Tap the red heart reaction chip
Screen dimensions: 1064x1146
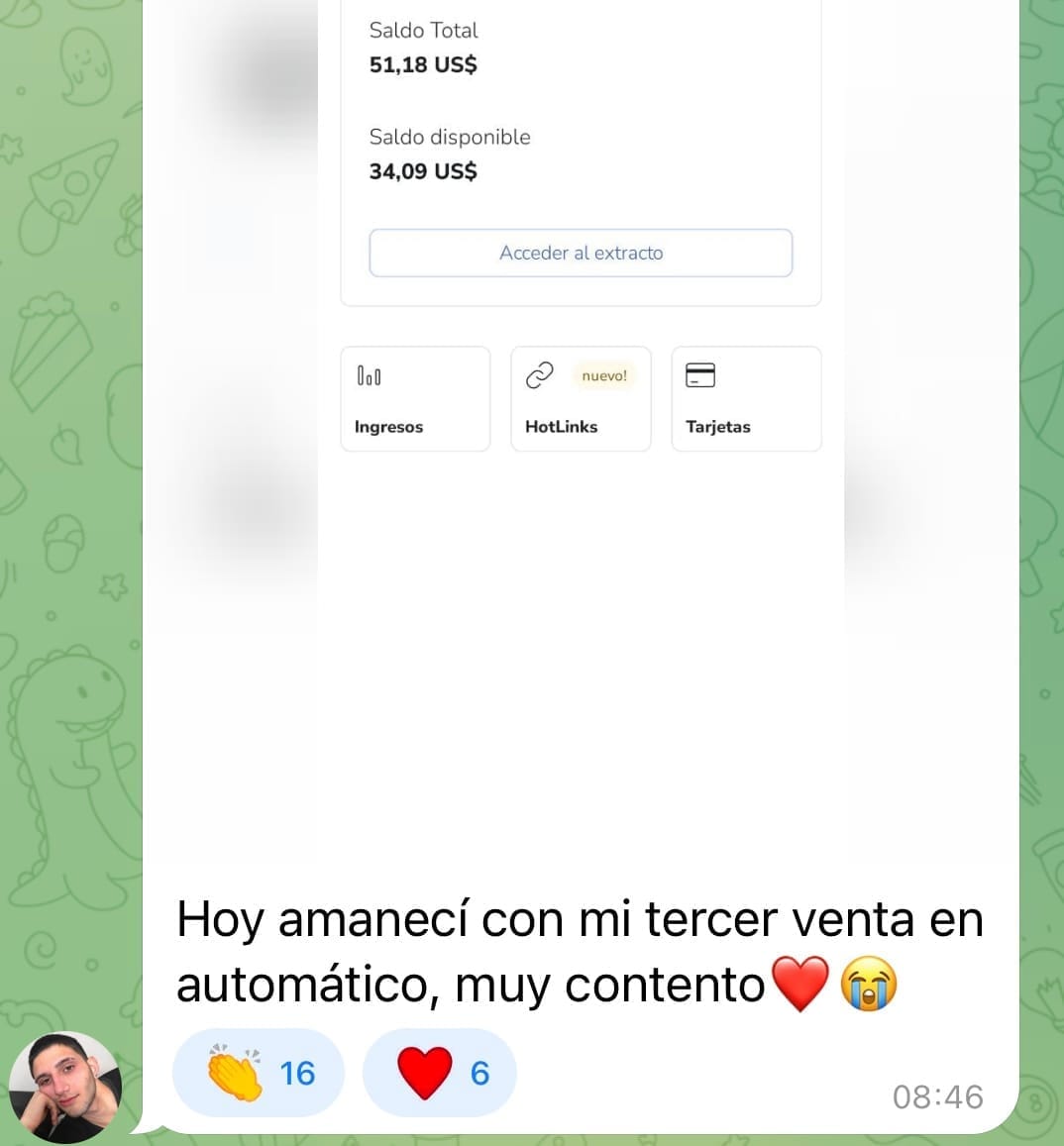[x=440, y=1073]
